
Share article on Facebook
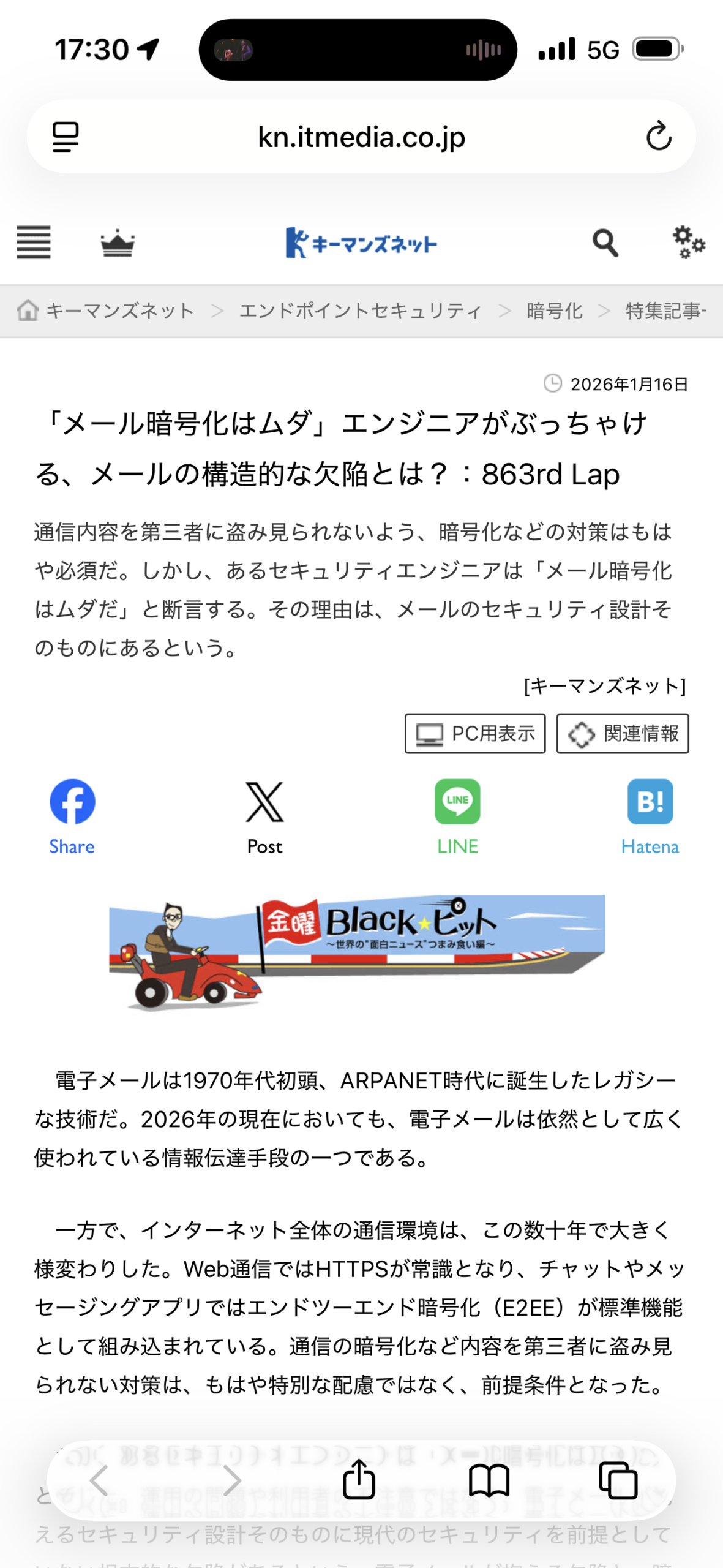pyautogui.click(x=72, y=816)
